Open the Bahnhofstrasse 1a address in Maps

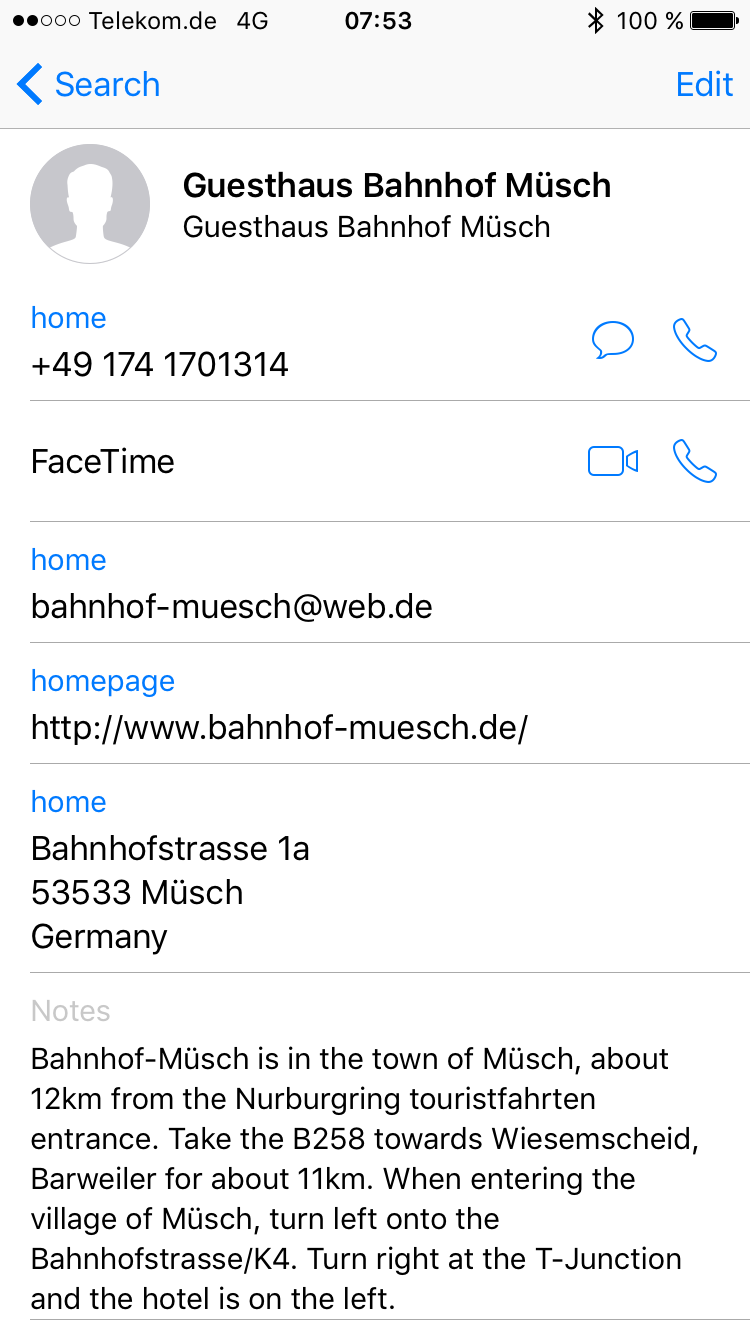170,892
